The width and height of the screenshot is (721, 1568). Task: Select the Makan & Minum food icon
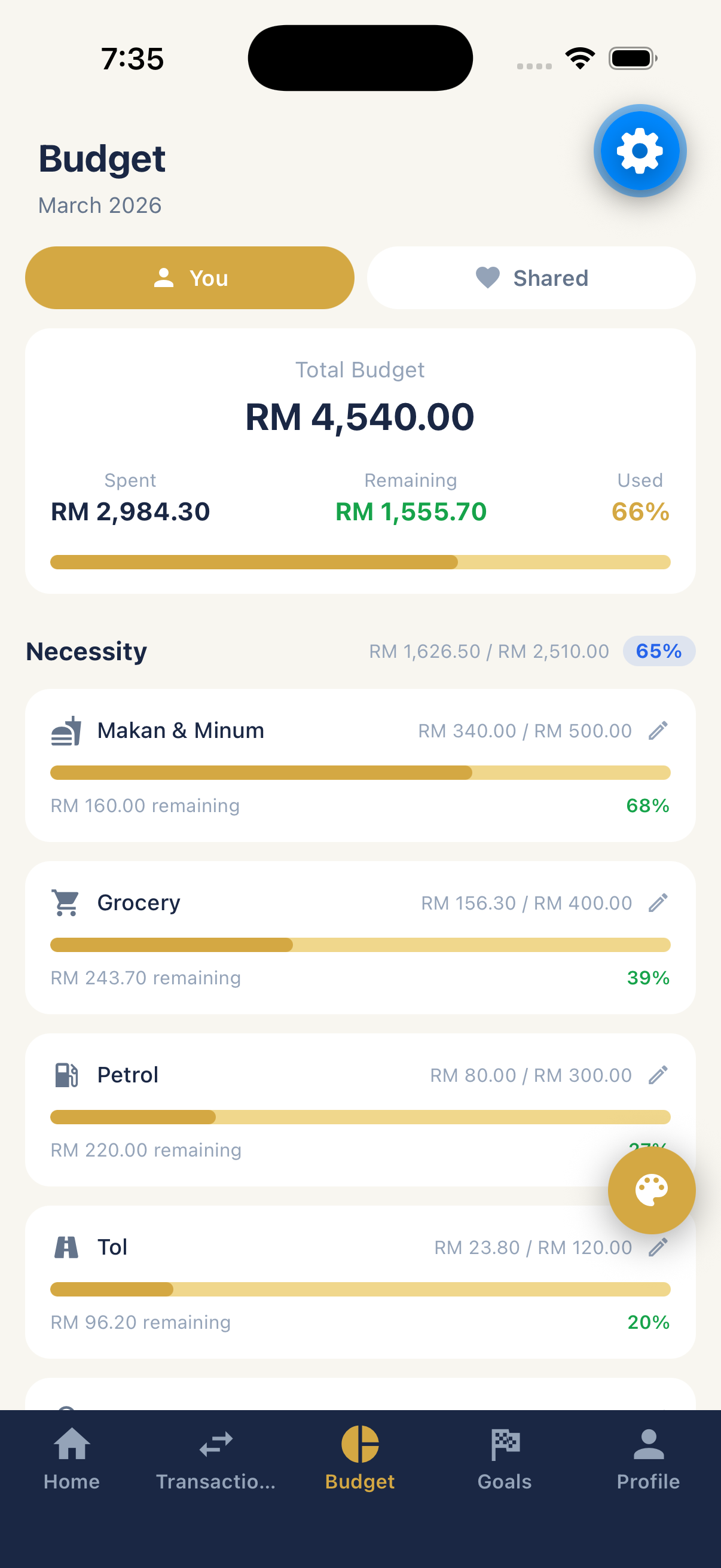[x=65, y=730]
